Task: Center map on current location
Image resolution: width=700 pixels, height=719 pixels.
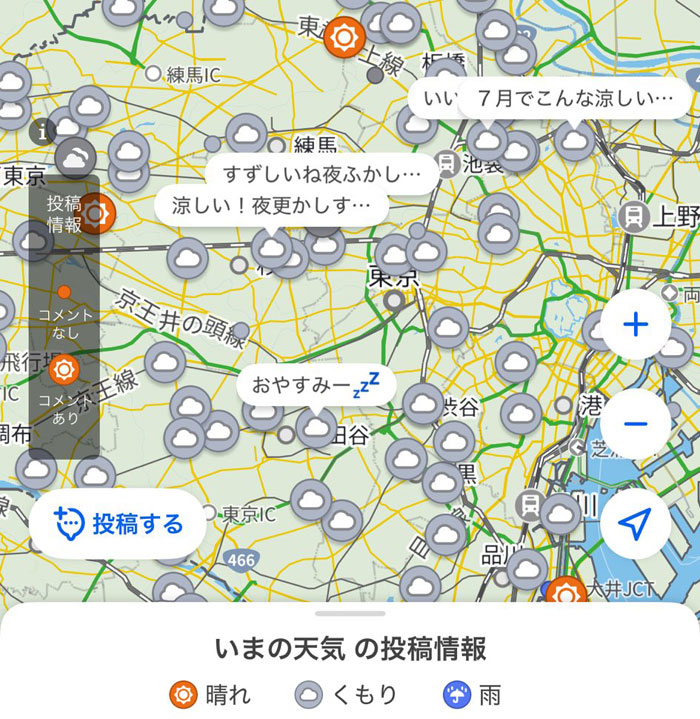Action: click(636, 522)
